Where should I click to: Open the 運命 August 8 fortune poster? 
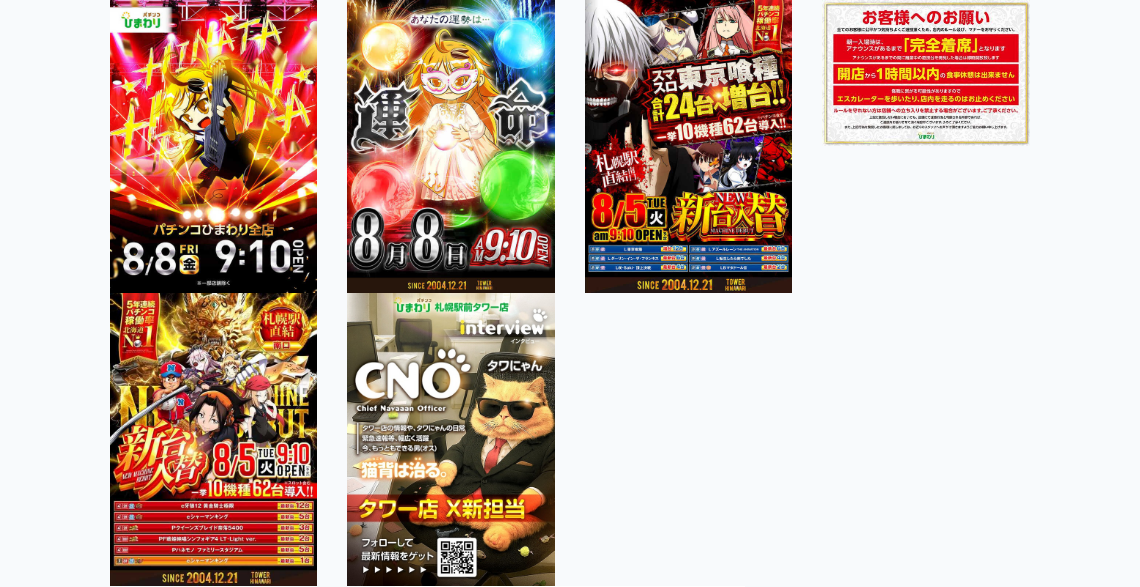pos(450,146)
